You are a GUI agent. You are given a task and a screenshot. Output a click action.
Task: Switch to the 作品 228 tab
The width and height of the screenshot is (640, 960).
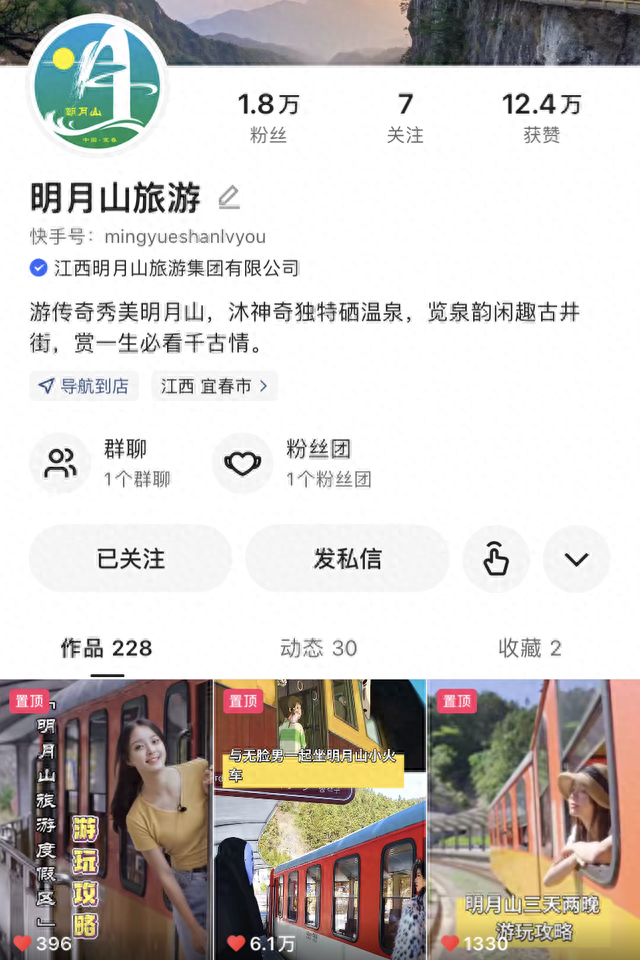[x=106, y=648]
